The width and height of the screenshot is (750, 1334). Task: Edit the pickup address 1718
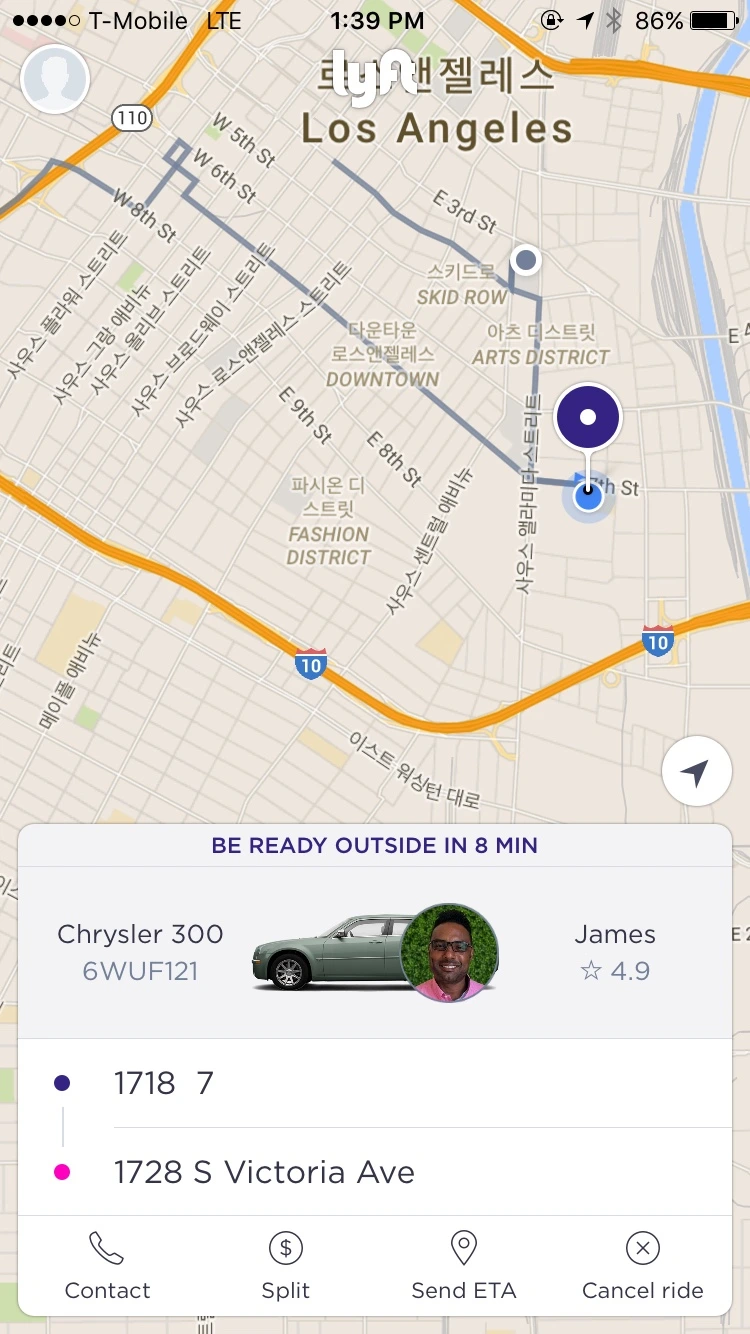tap(165, 1083)
